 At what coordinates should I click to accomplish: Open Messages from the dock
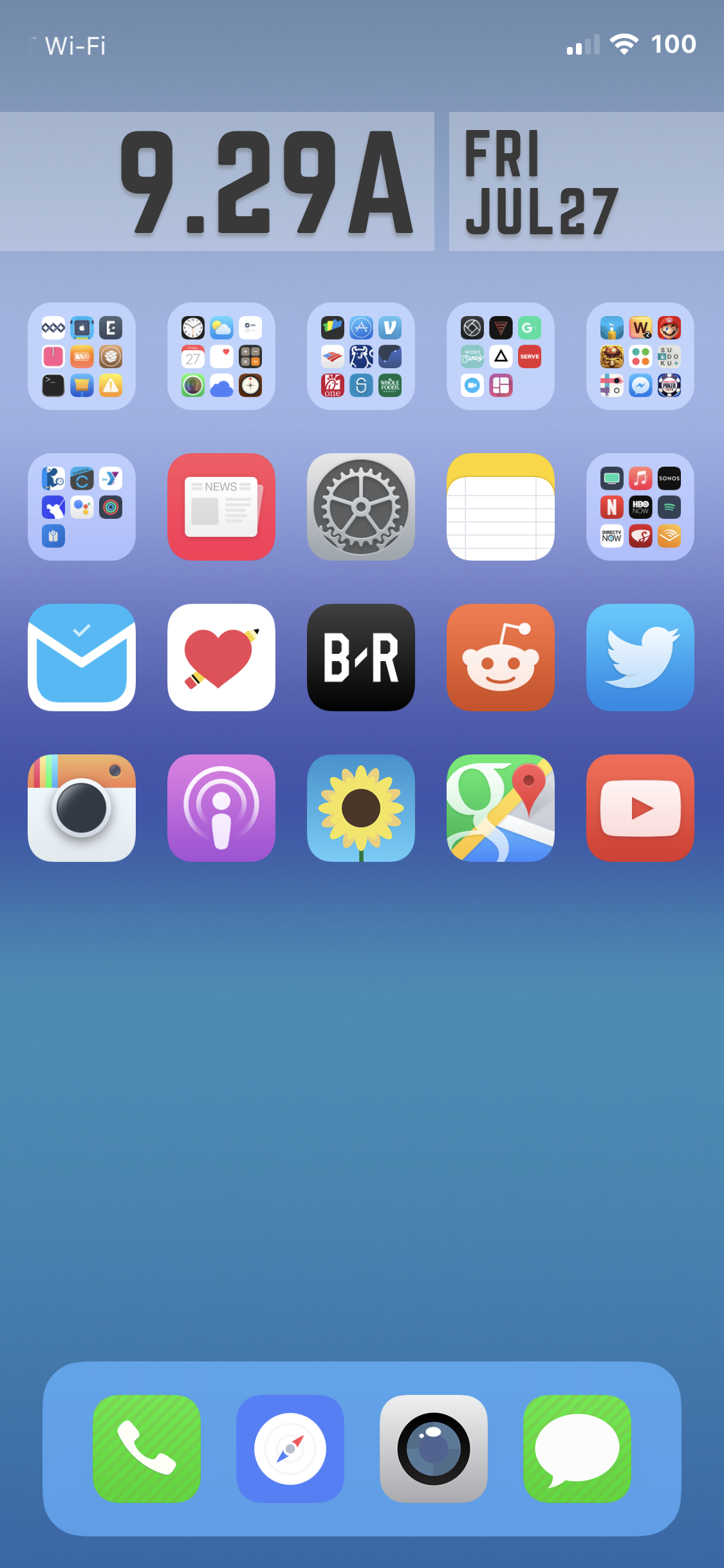(x=577, y=1448)
